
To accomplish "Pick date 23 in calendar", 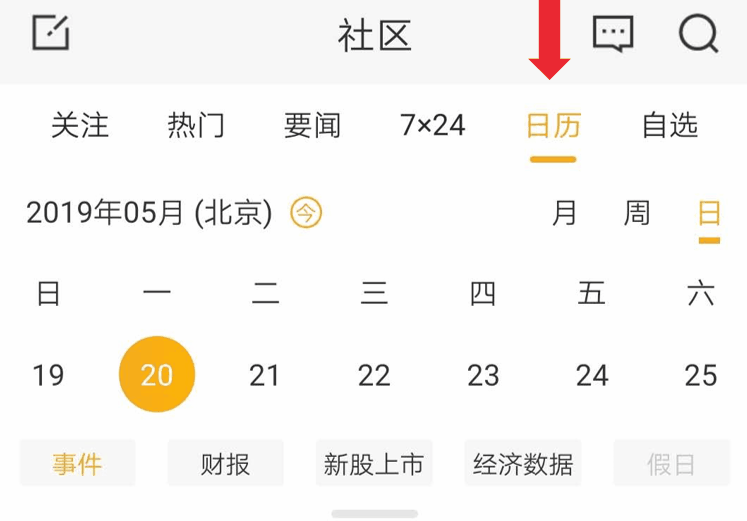I will click(x=483, y=375).
